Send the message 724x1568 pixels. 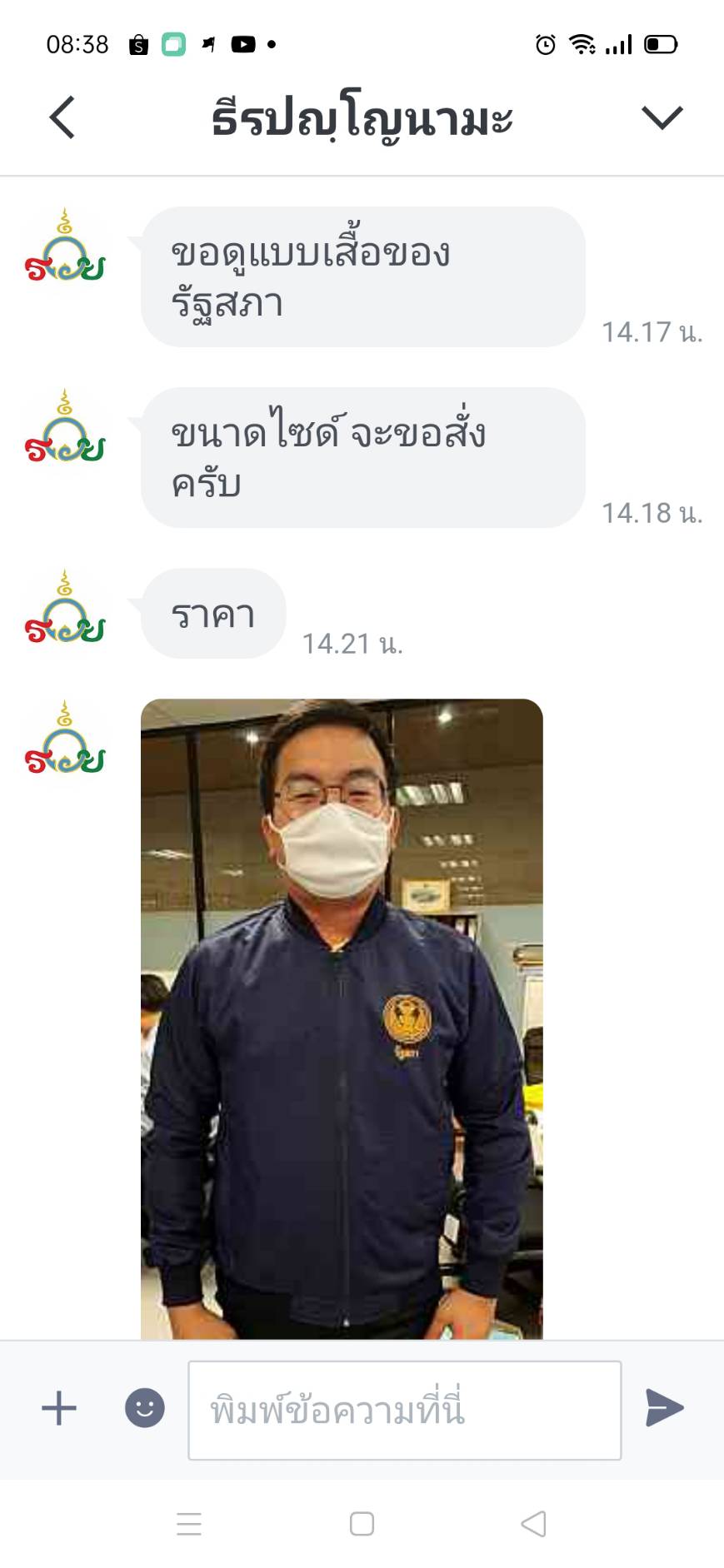coord(665,1408)
